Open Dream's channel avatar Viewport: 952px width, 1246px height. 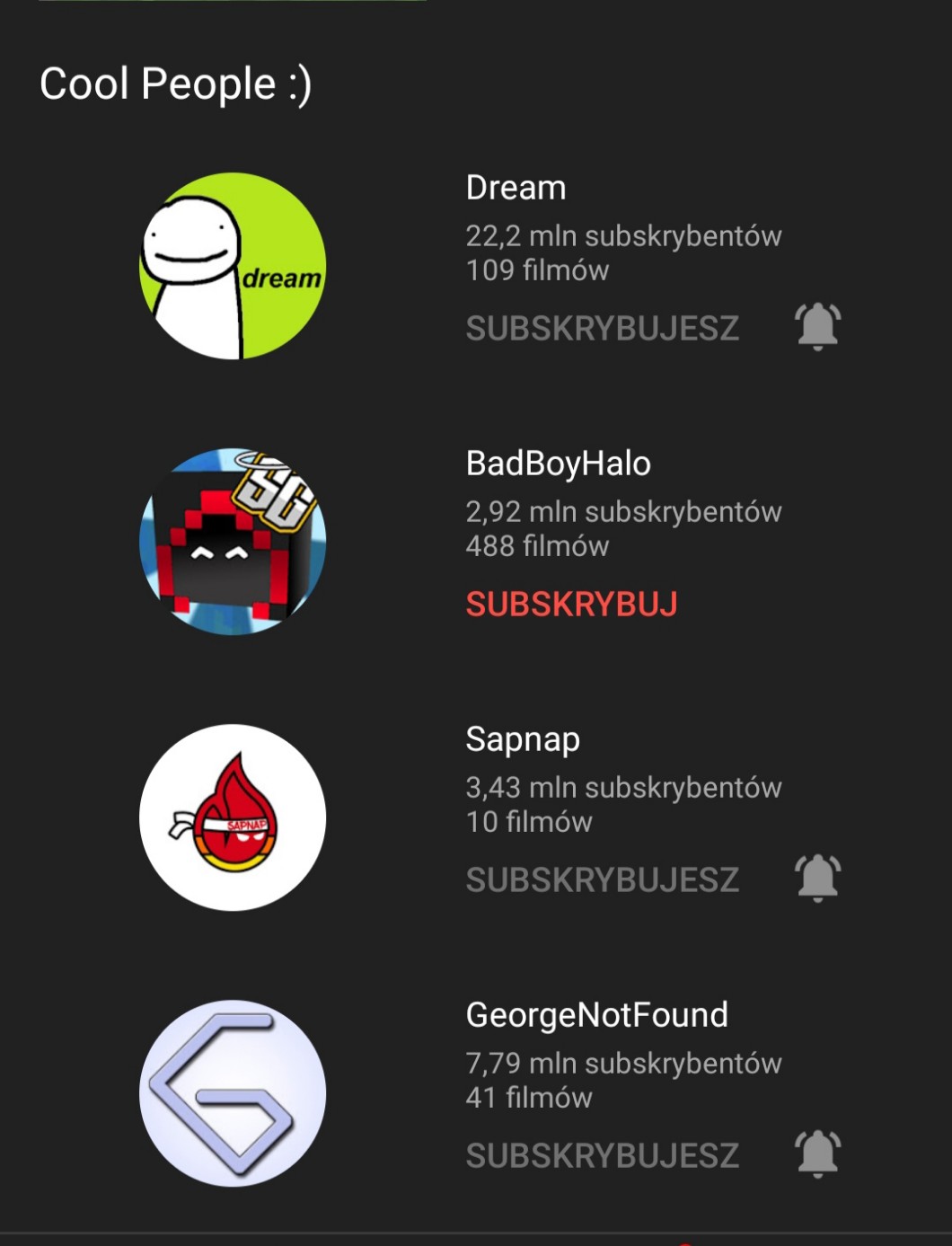click(233, 266)
